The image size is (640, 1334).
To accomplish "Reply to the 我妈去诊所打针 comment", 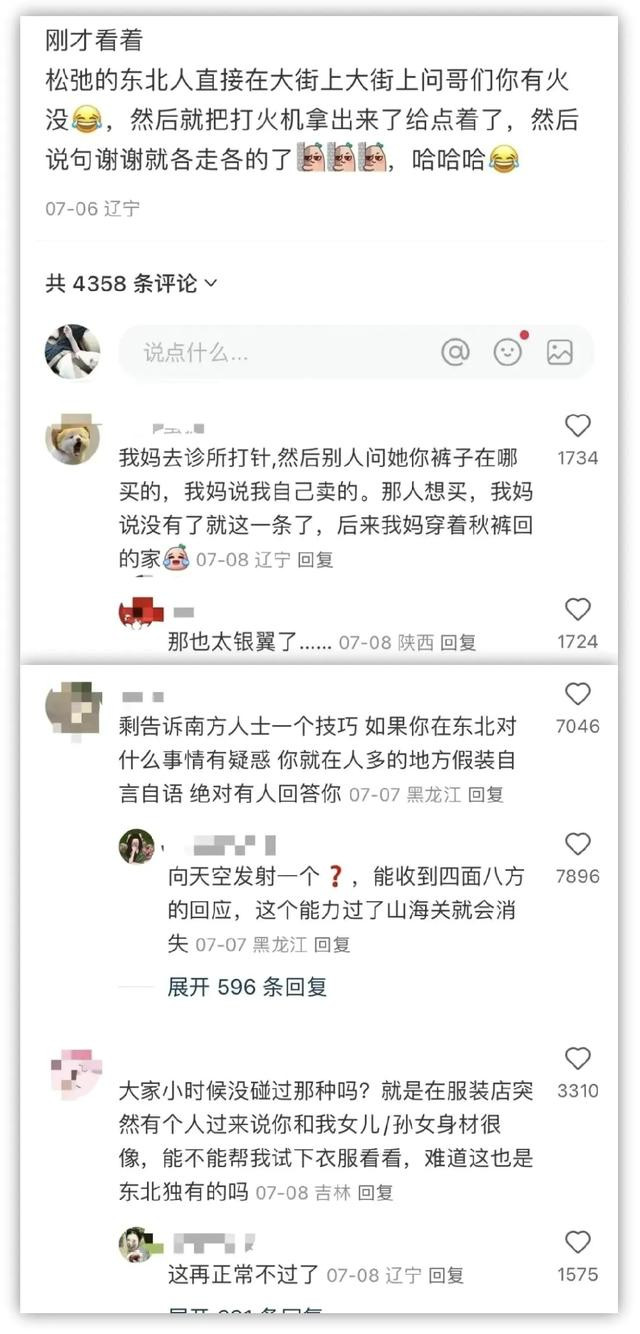I will coord(316,560).
